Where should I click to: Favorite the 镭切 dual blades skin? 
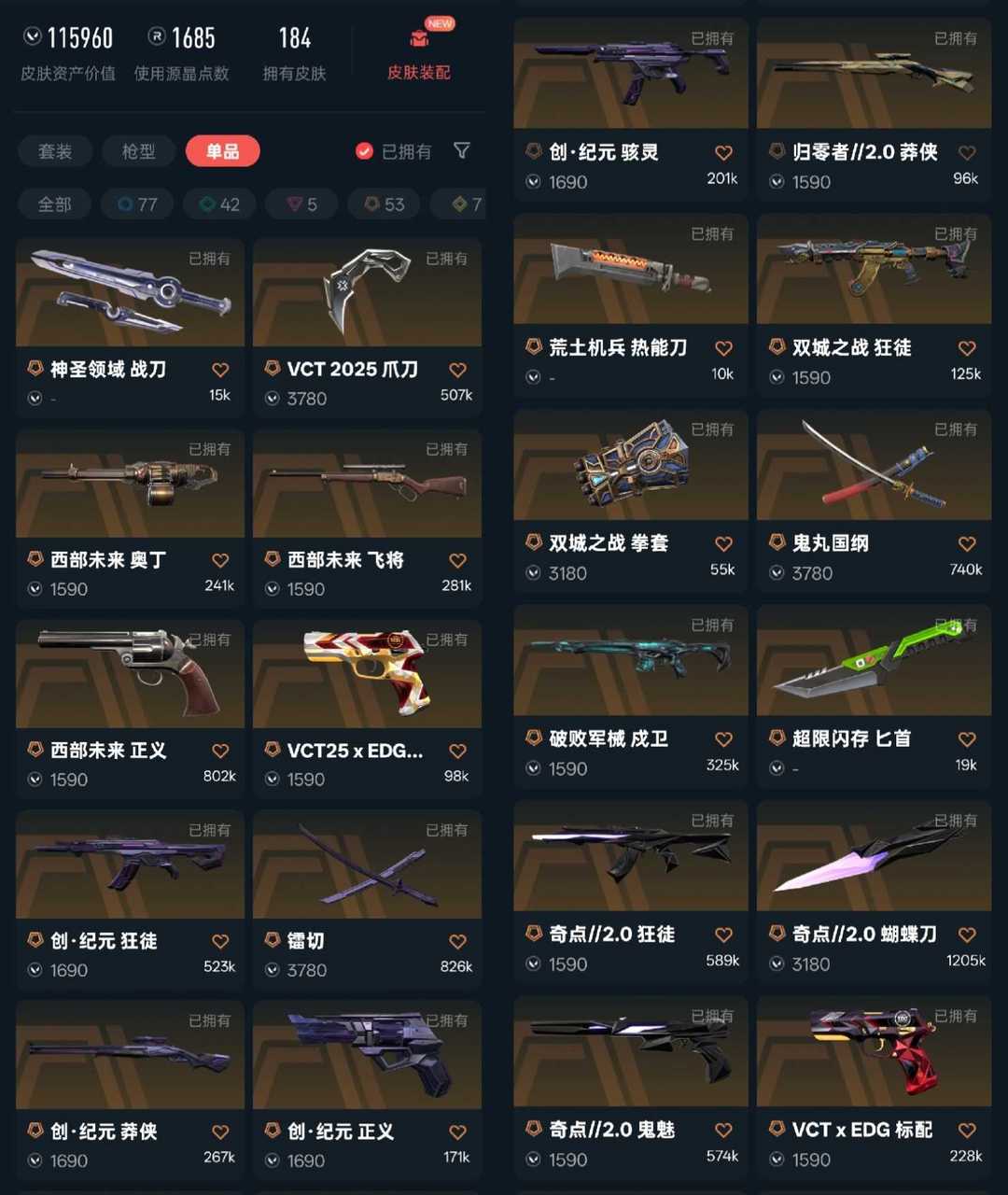(x=457, y=941)
